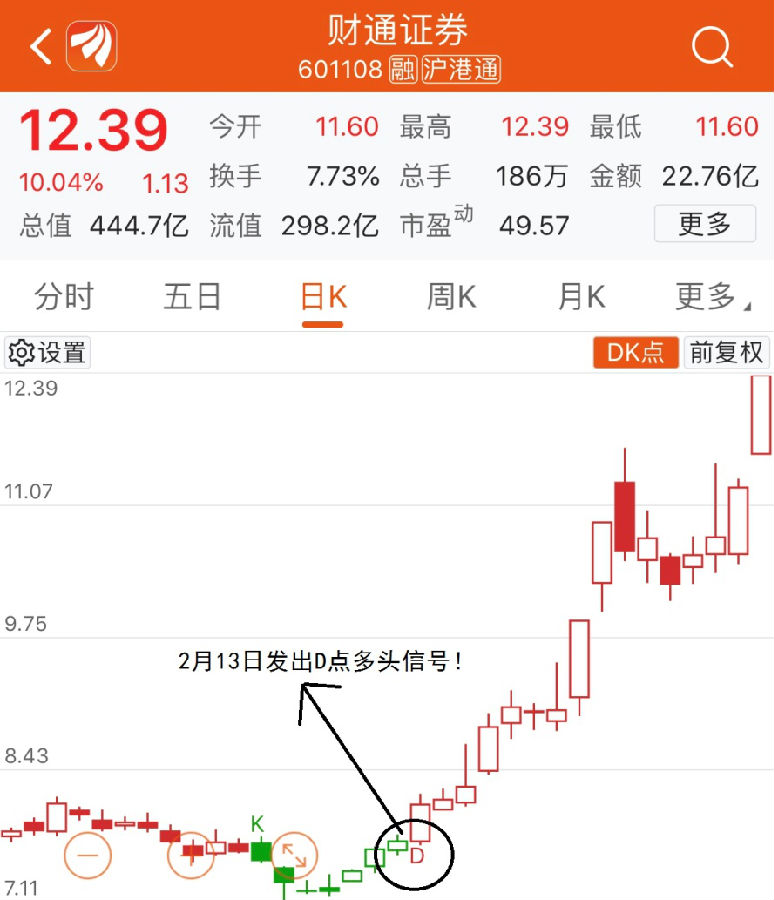Zoom in the K-line chart with plus
The height and width of the screenshot is (900, 774).
coord(191,856)
